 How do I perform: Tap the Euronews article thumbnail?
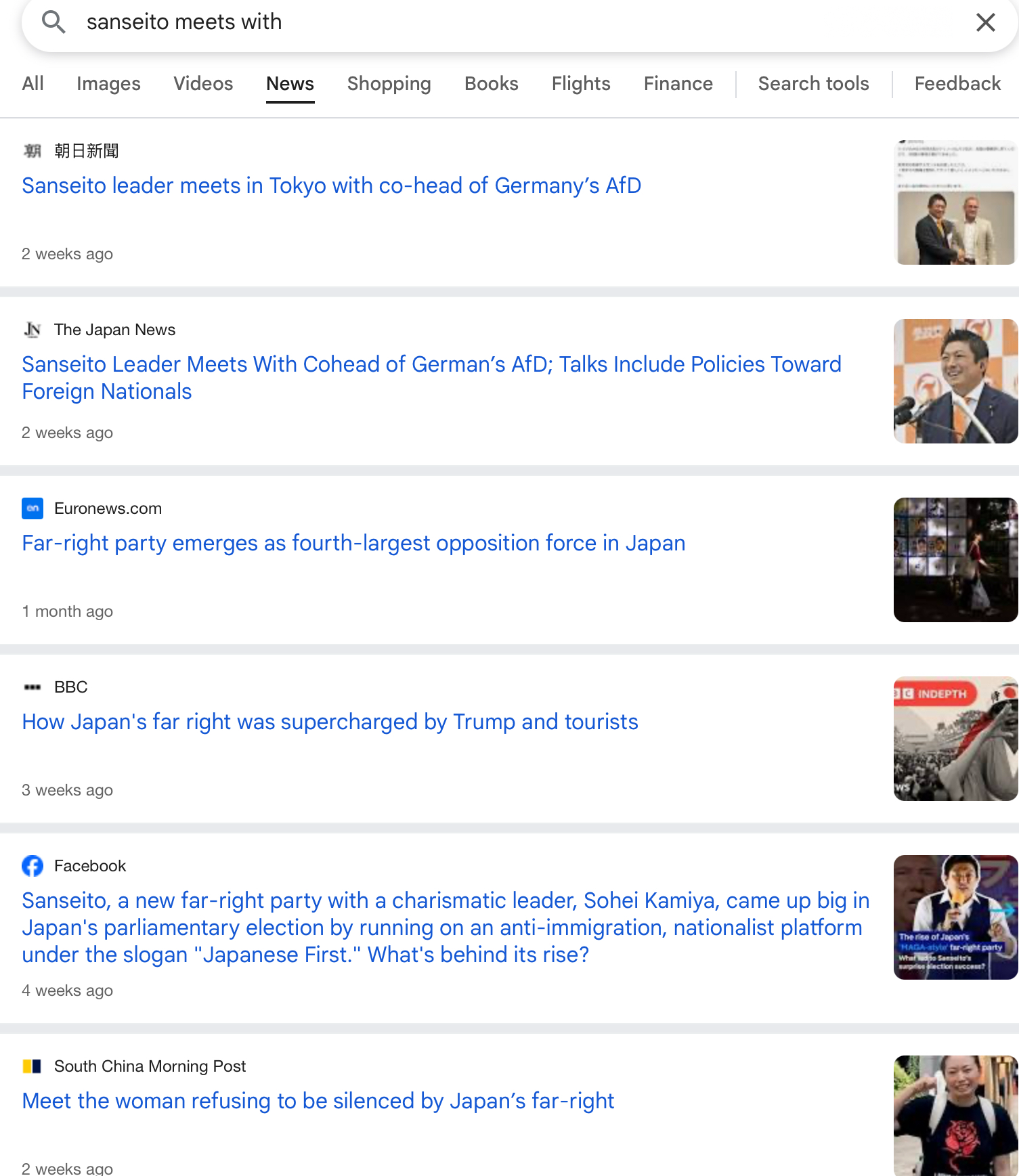955,560
